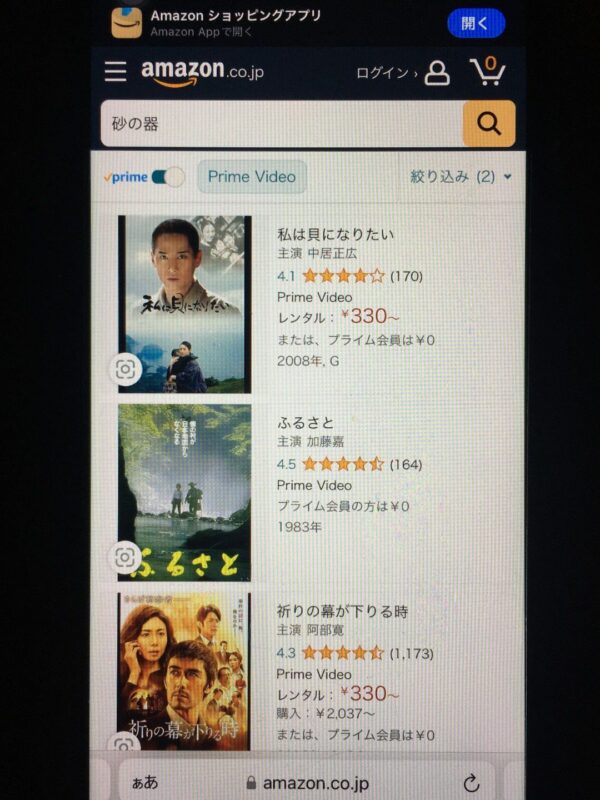View the 祈りの幕が下りる時 poster
The image size is (600, 800).
tap(185, 670)
